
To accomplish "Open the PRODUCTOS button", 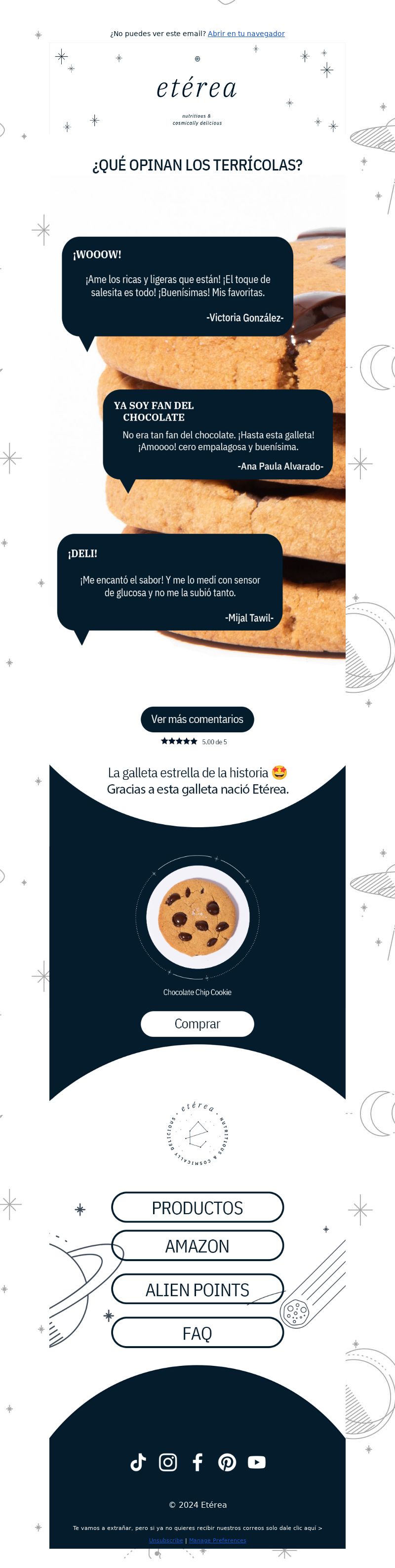I will [x=197, y=1208].
